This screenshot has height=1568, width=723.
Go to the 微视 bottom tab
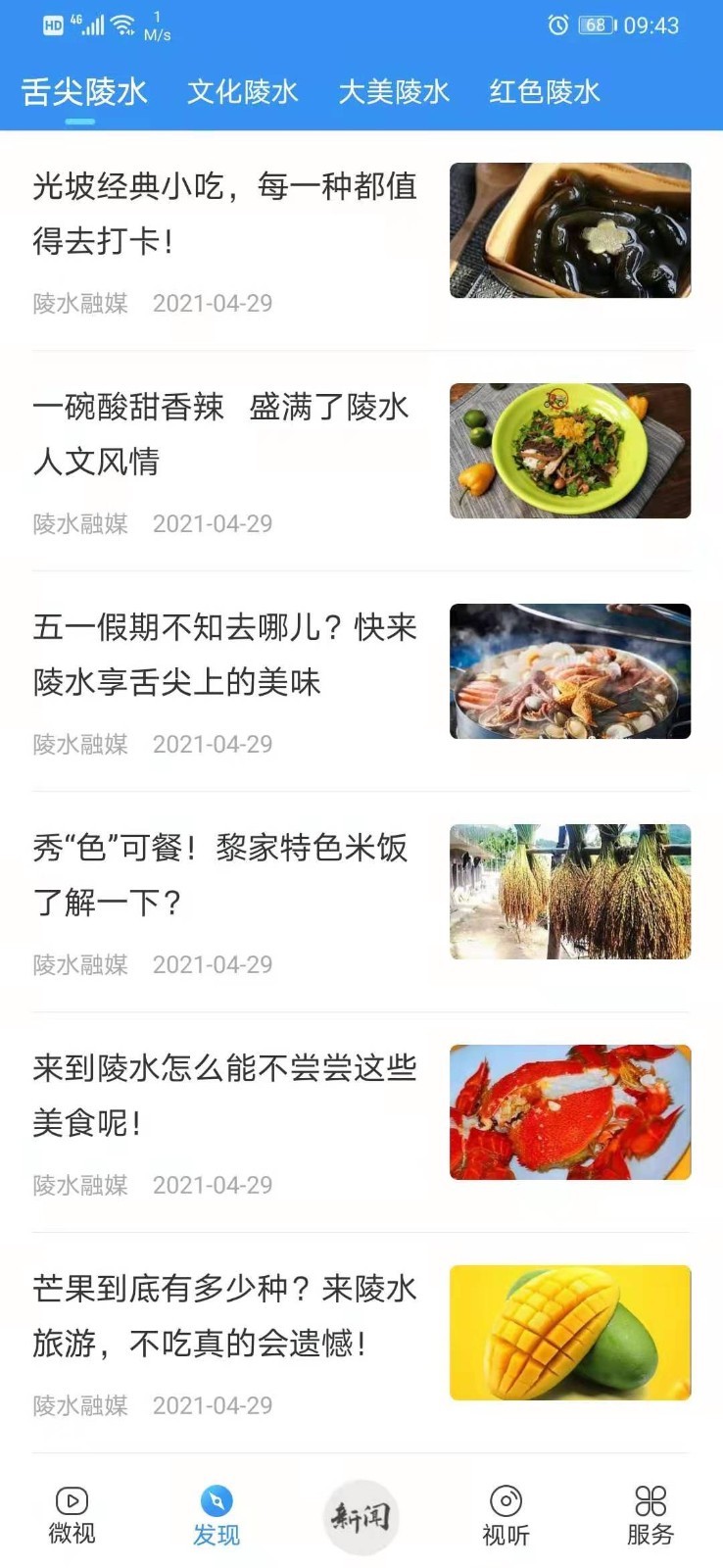(x=72, y=1515)
